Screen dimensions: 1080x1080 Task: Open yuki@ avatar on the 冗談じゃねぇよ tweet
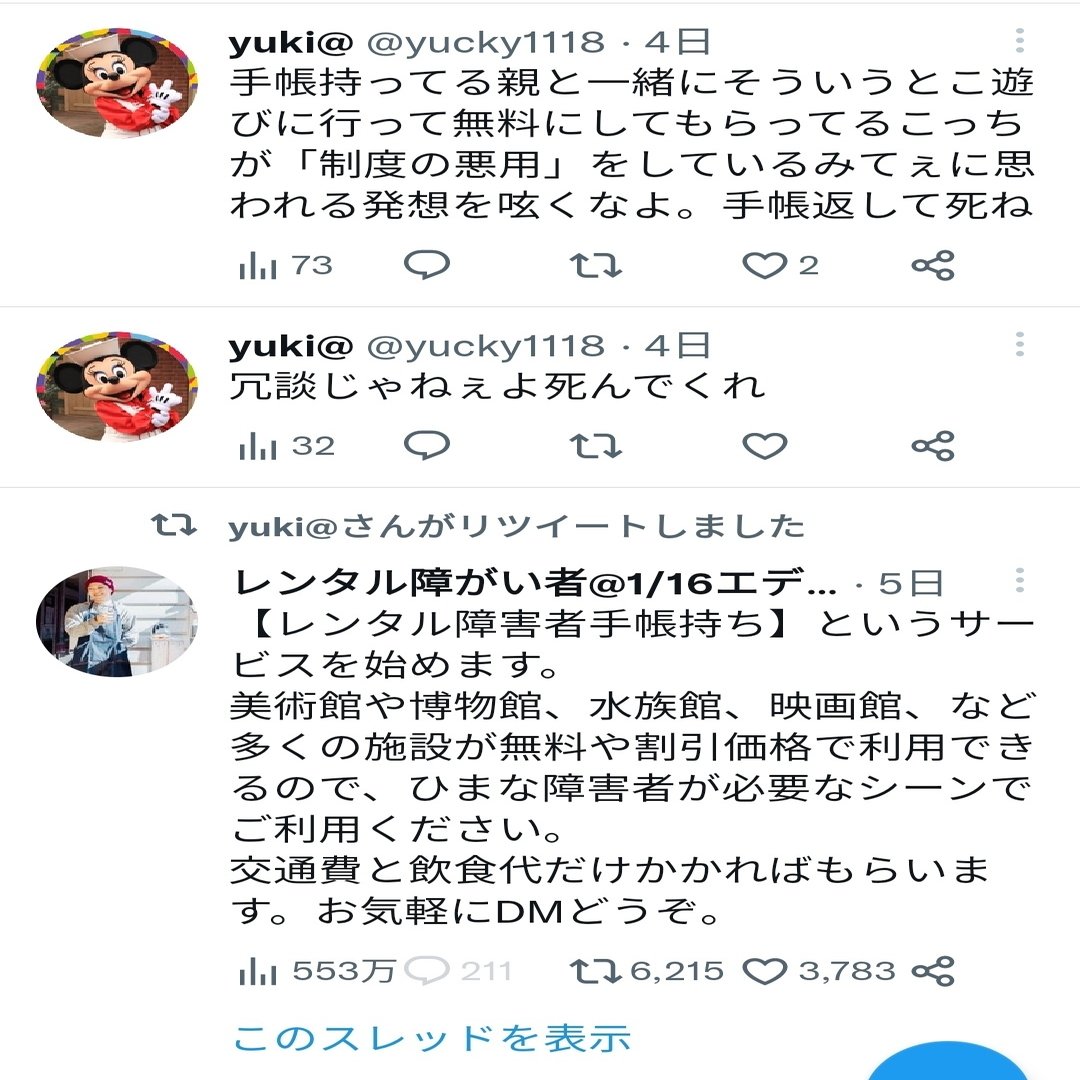117,387
